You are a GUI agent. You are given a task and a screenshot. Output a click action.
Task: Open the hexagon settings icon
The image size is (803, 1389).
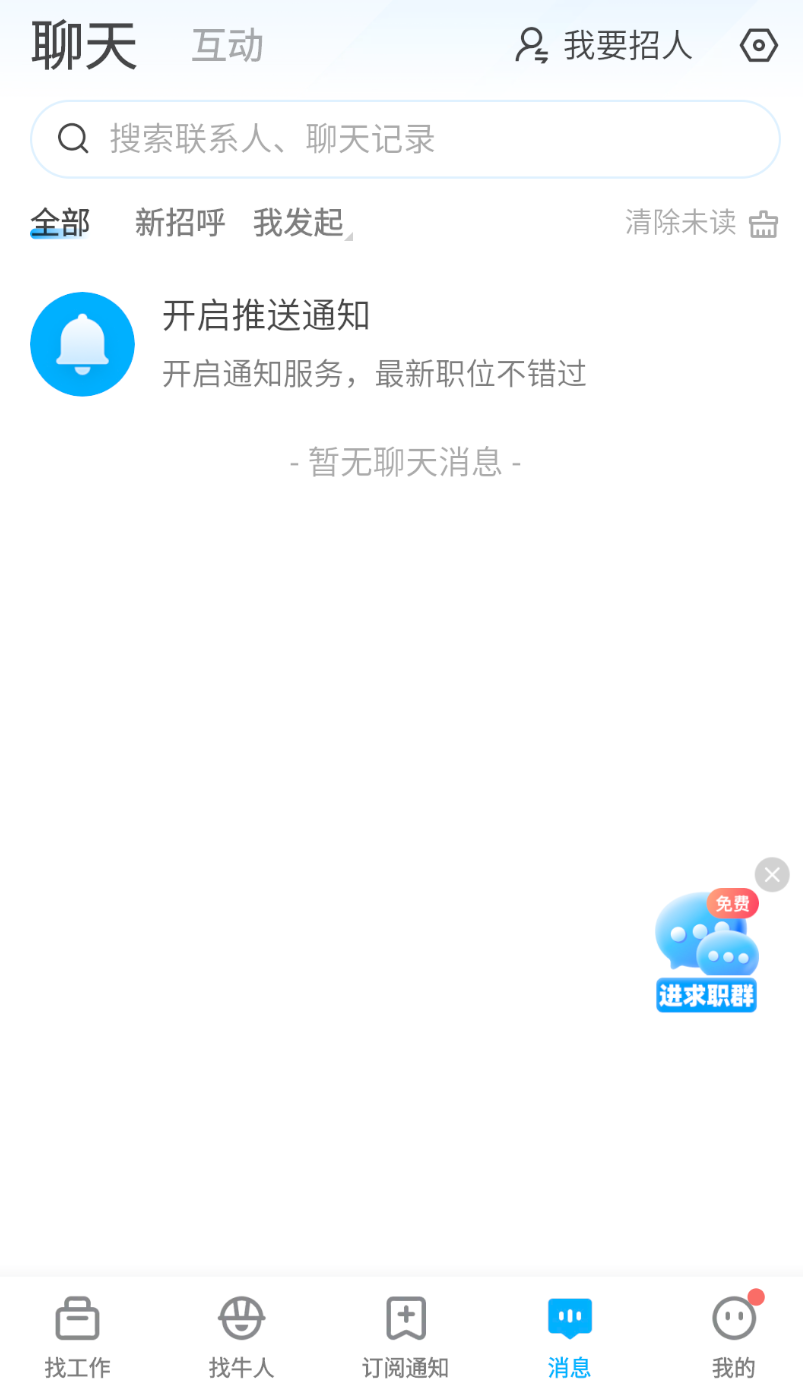pos(758,45)
